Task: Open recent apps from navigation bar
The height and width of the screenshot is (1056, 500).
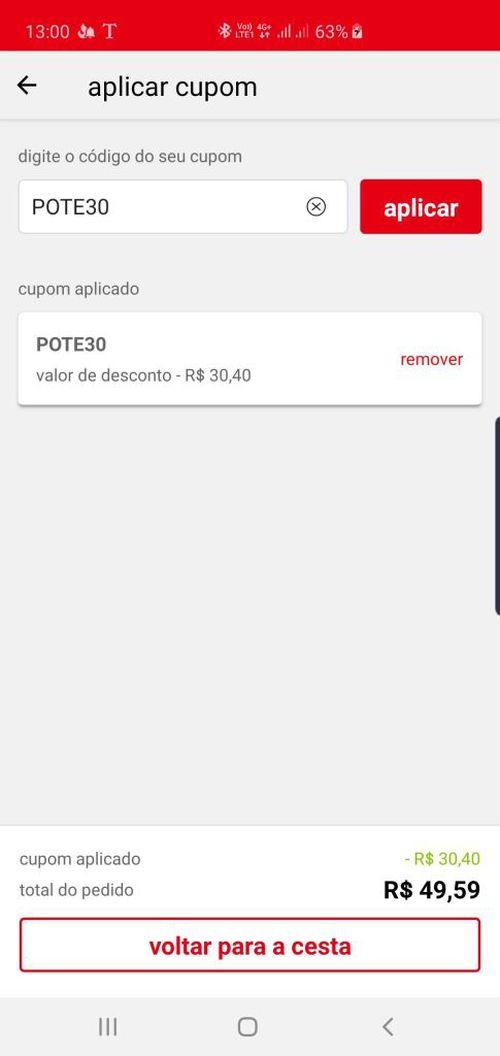Action: (108, 1026)
